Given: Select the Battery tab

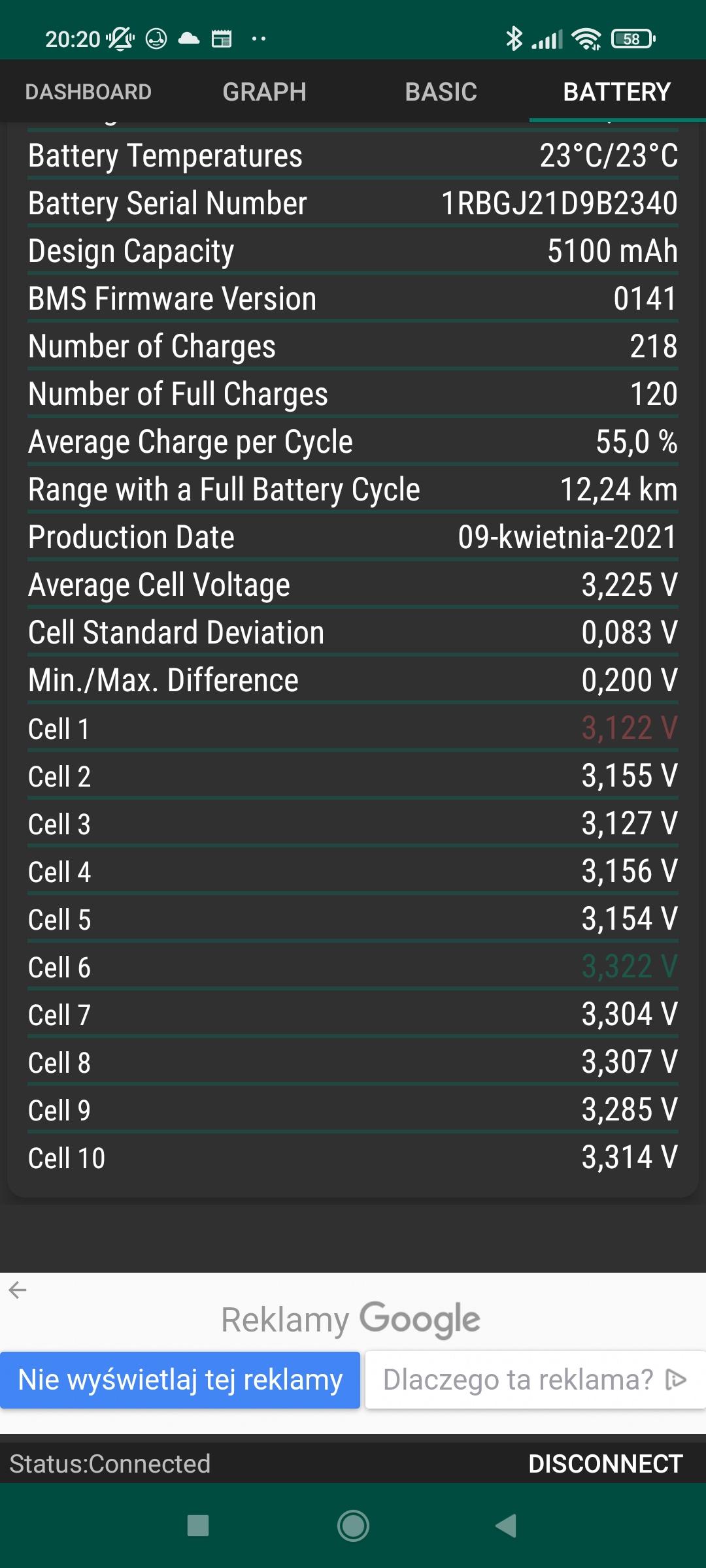Looking at the screenshot, I should tap(617, 92).
